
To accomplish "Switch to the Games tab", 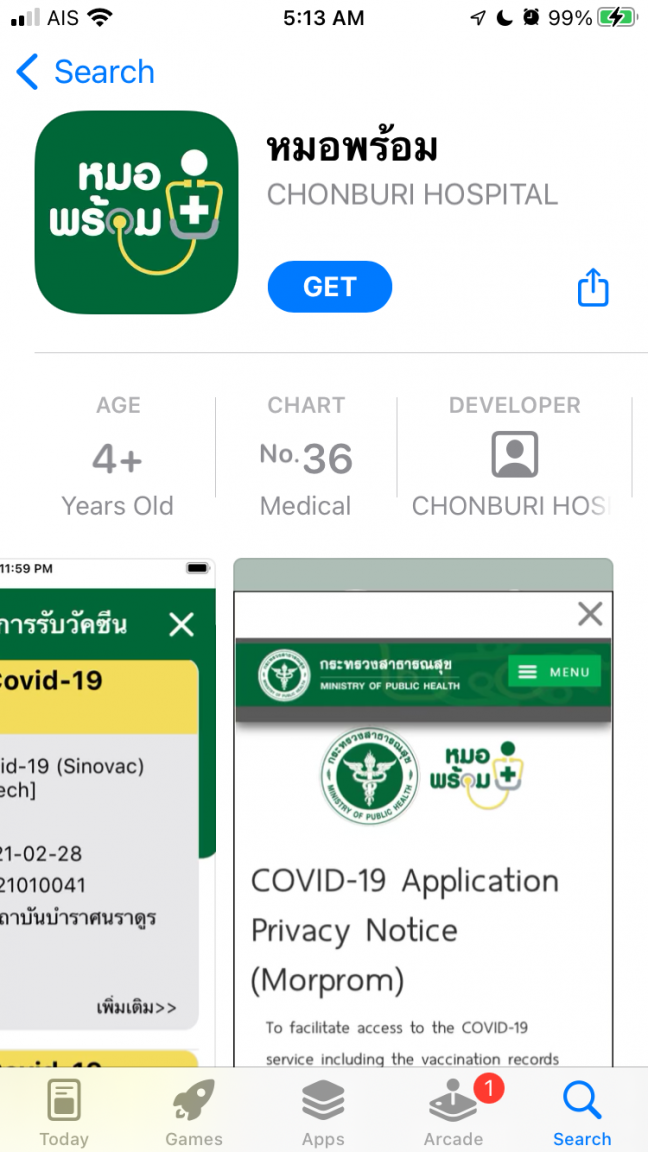I will point(193,1112).
